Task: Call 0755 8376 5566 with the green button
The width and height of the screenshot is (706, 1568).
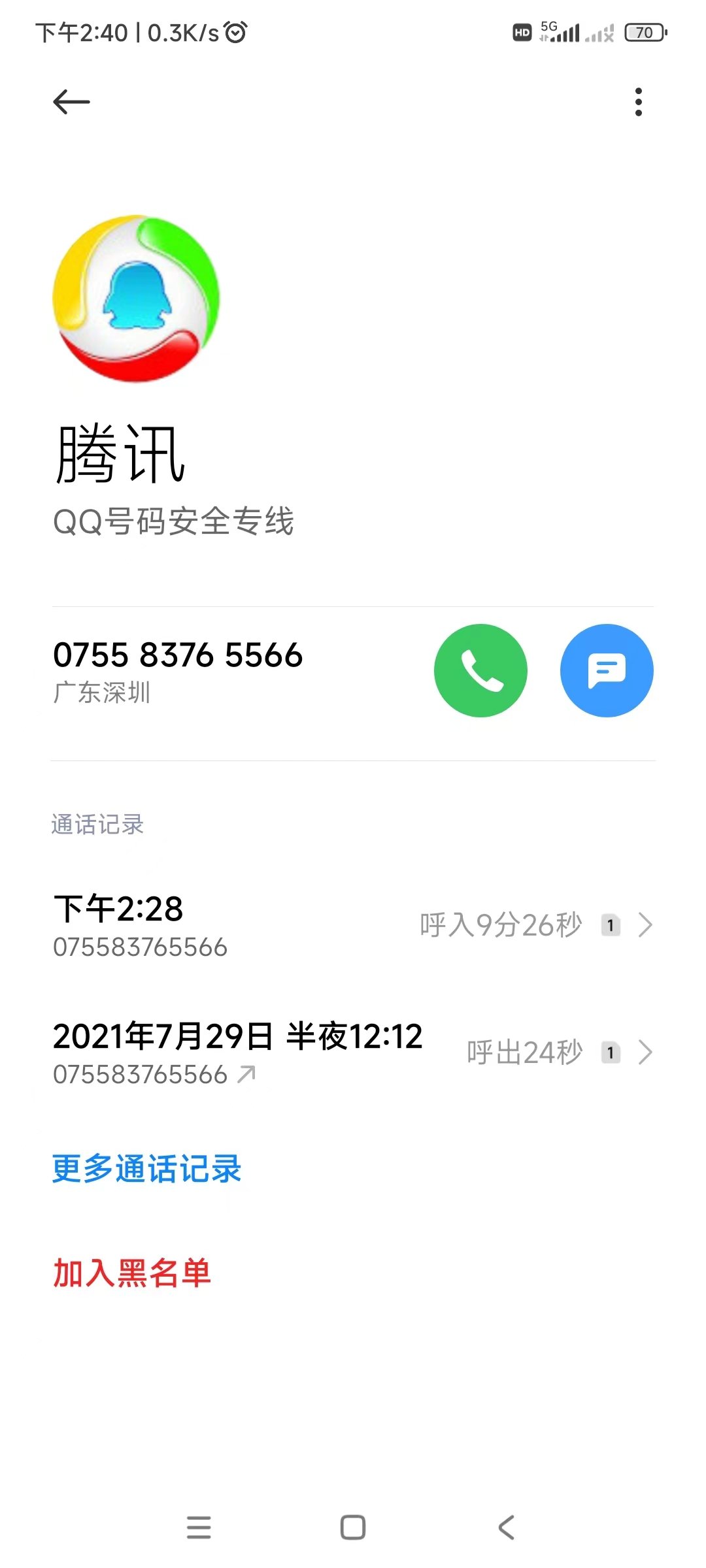Action: point(480,670)
